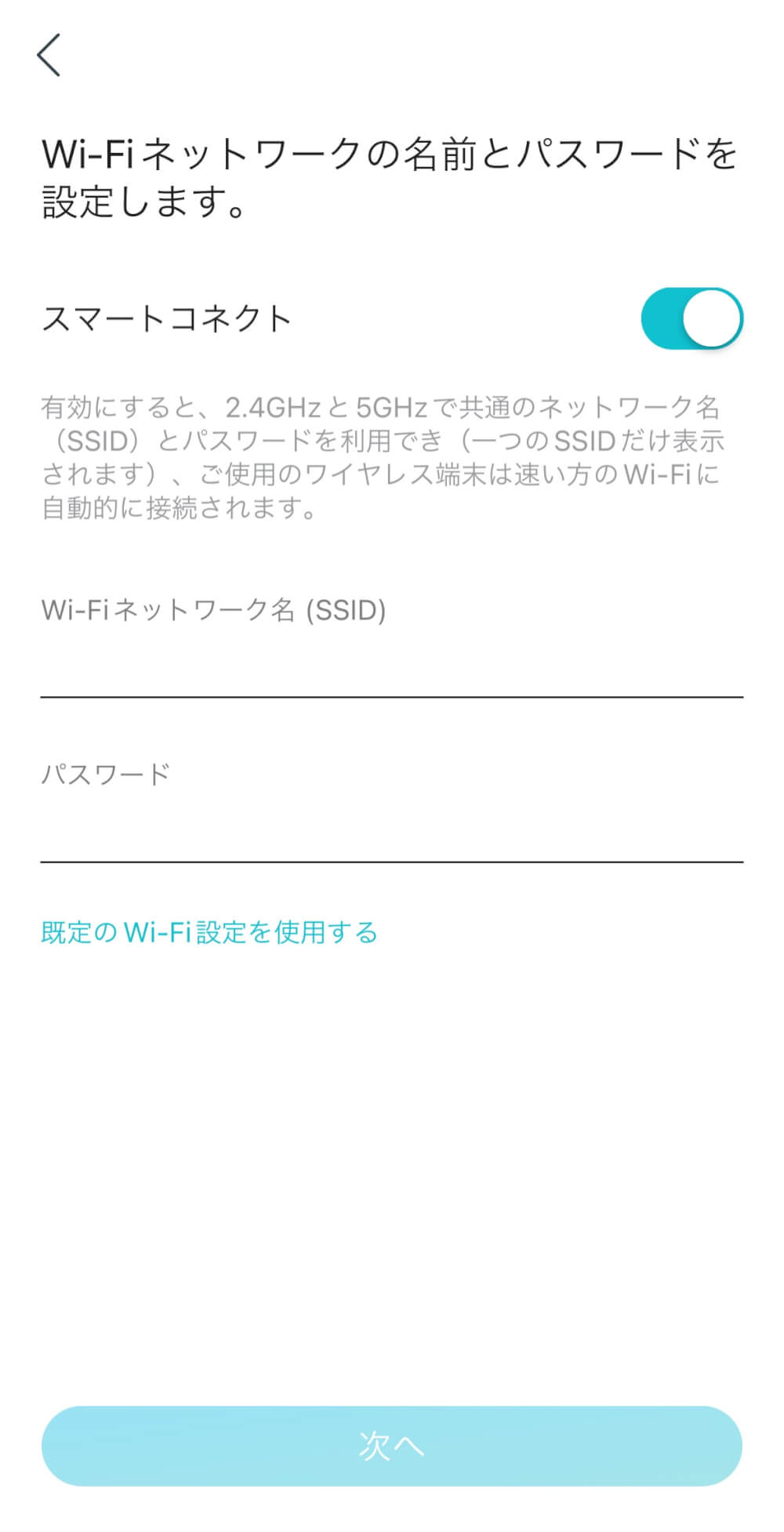784x1532 pixels.
Task: Disable the スマートコネクト switch
Action: point(691,318)
